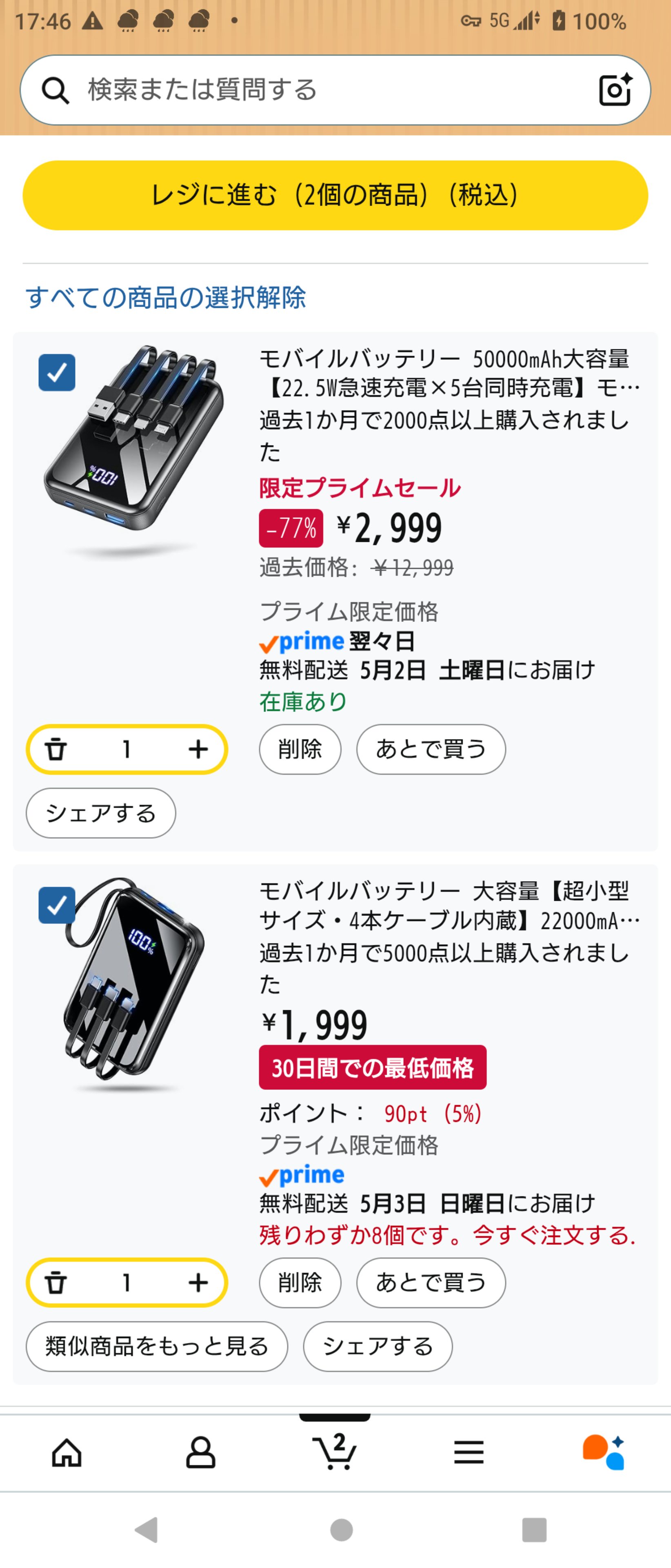Save the 22000mAh battery for later
The image size is (671, 1568).
[431, 1283]
